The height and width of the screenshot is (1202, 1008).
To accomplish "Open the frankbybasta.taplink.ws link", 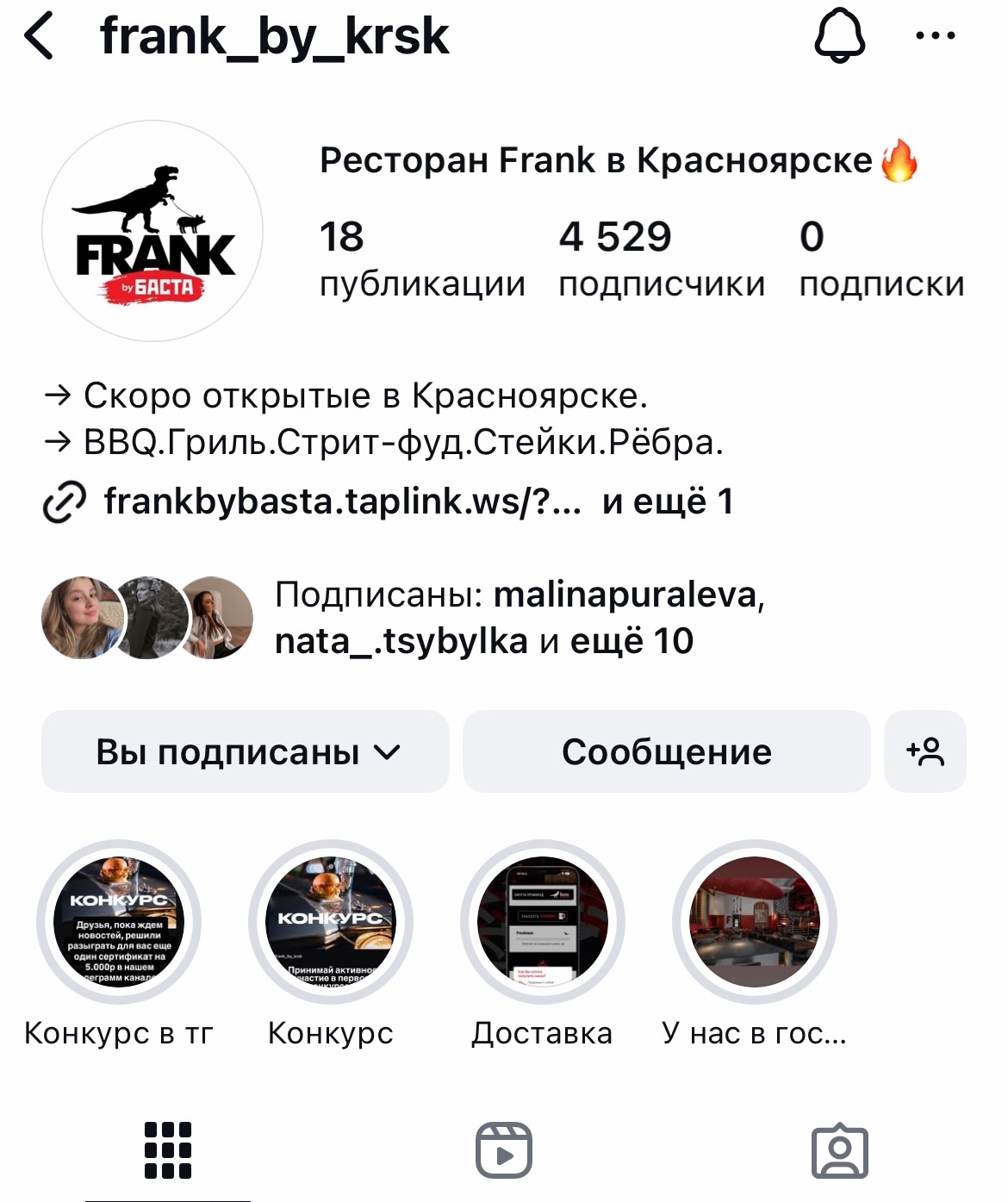I will tap(342, 501).
